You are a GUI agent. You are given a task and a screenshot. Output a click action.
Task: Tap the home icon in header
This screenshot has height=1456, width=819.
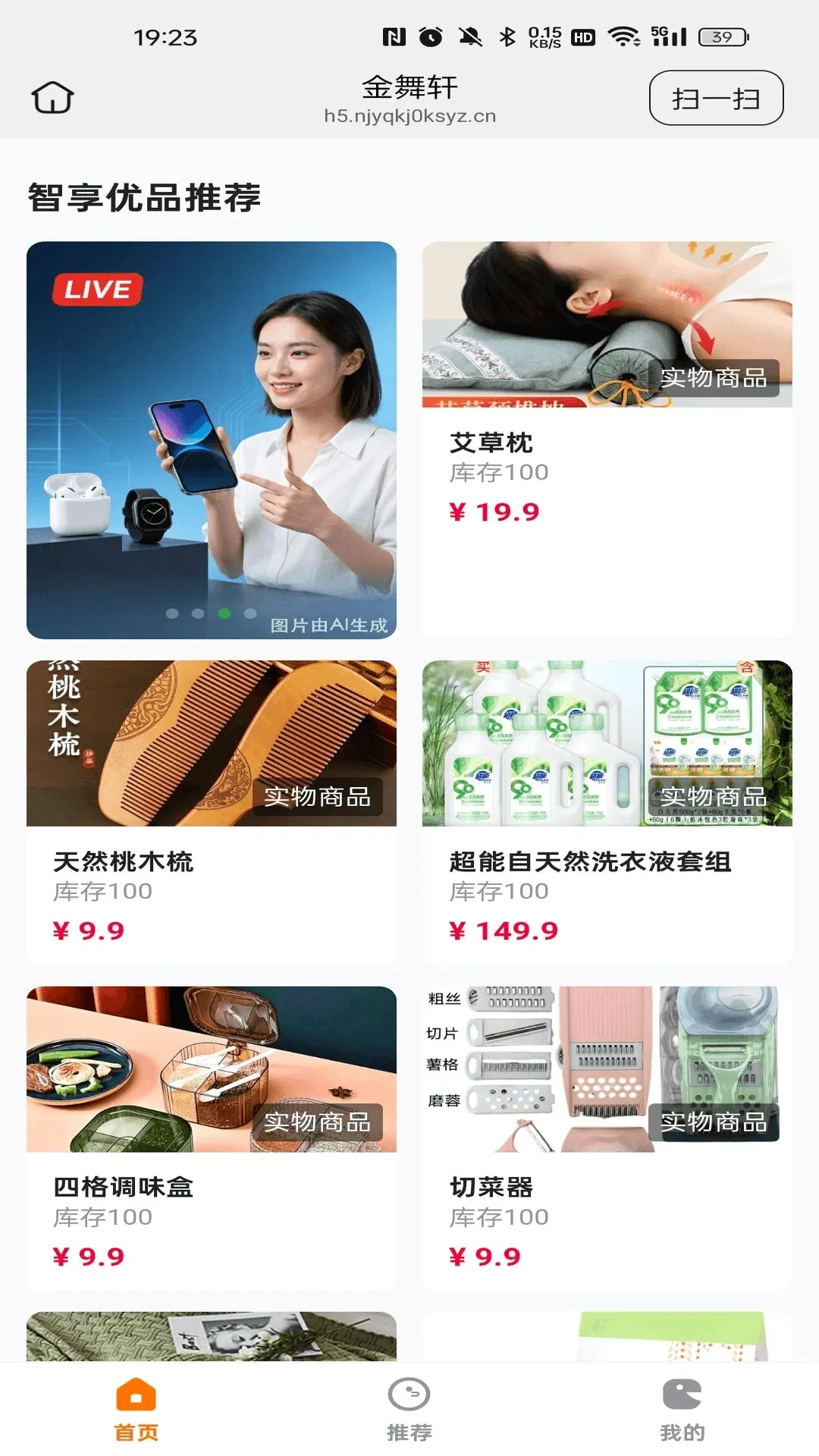[x=52, y=98]
